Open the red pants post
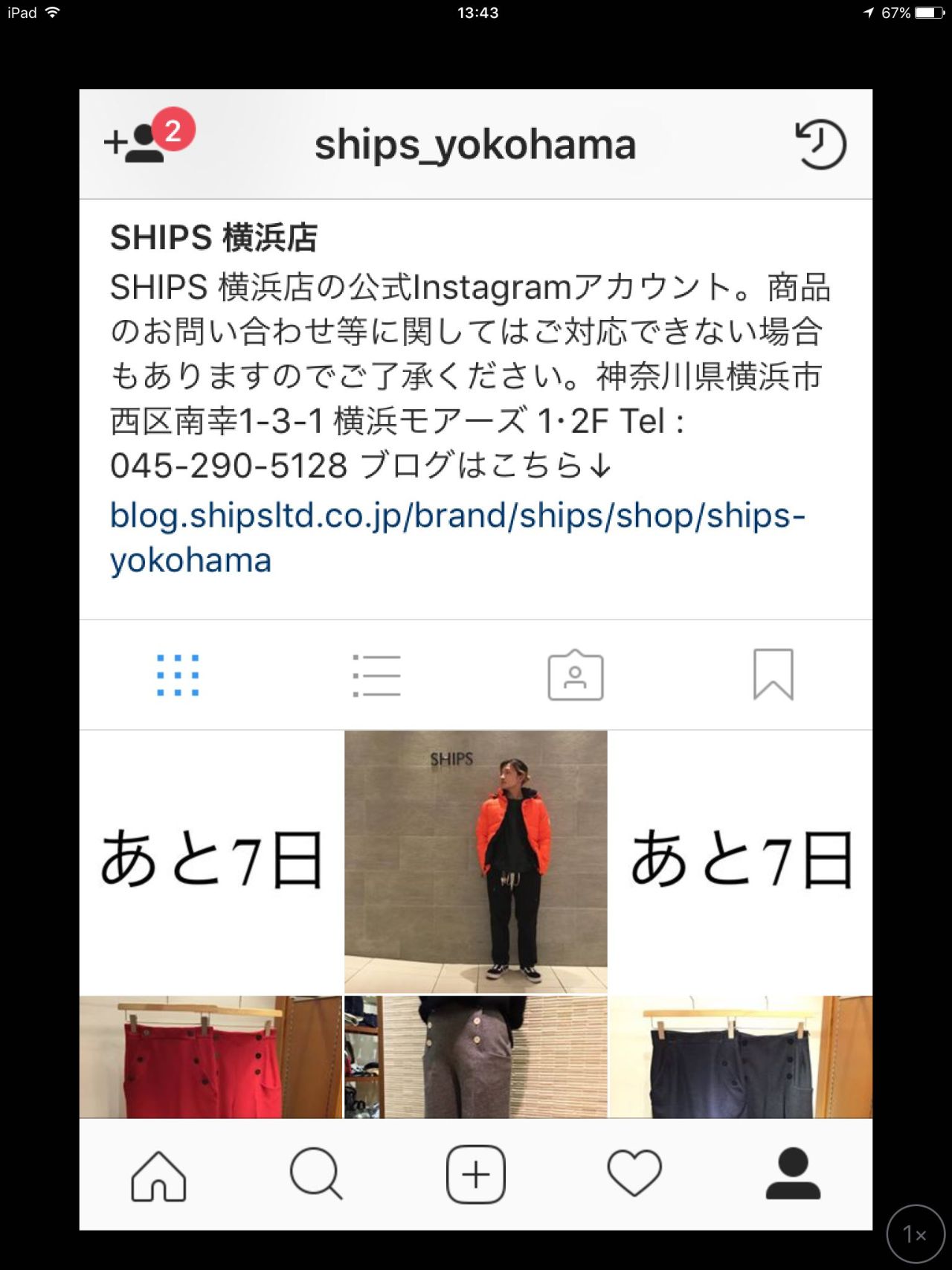 (x=210, y=1056)
